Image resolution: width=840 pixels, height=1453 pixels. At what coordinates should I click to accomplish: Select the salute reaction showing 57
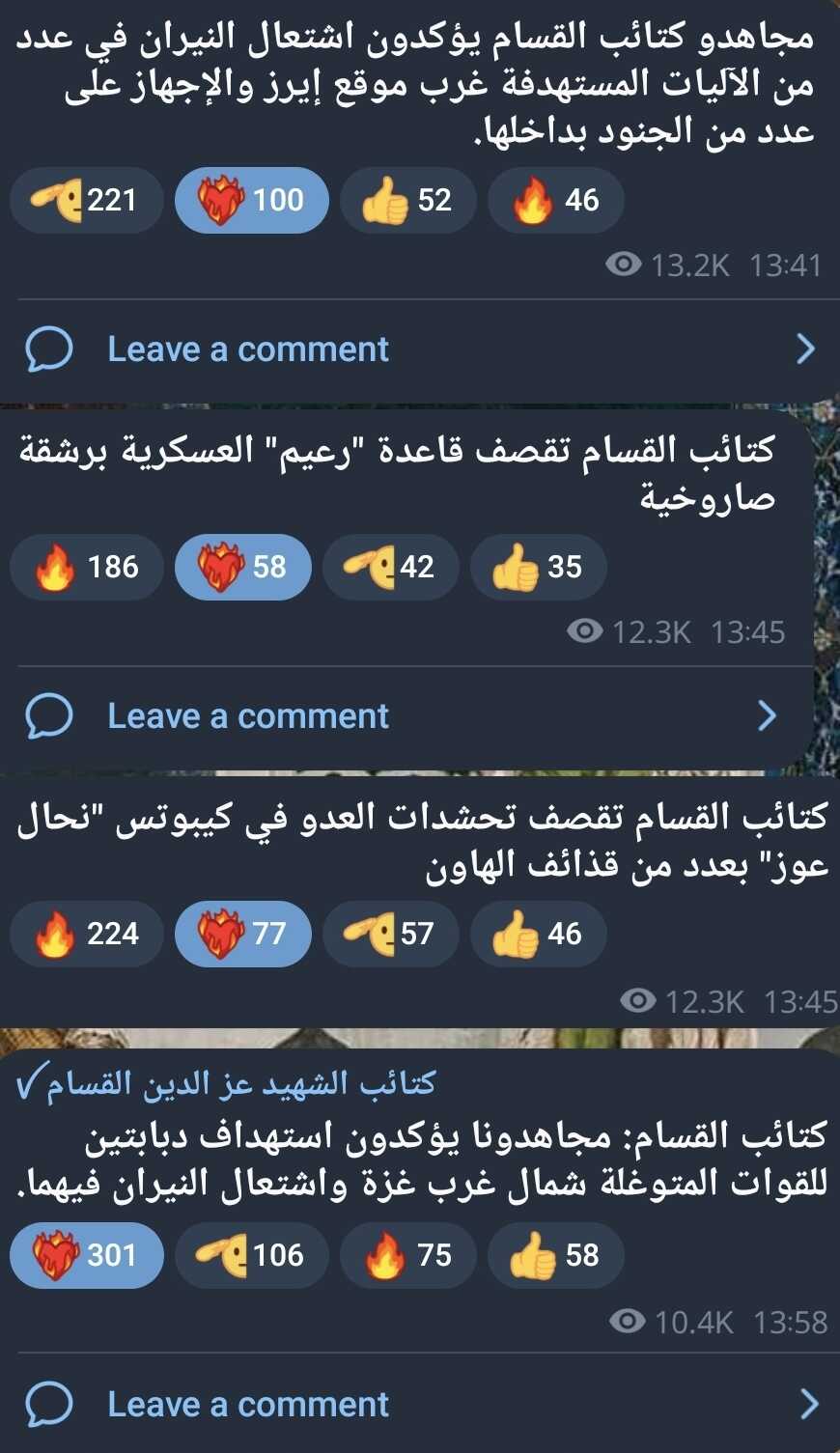(390, 934)
